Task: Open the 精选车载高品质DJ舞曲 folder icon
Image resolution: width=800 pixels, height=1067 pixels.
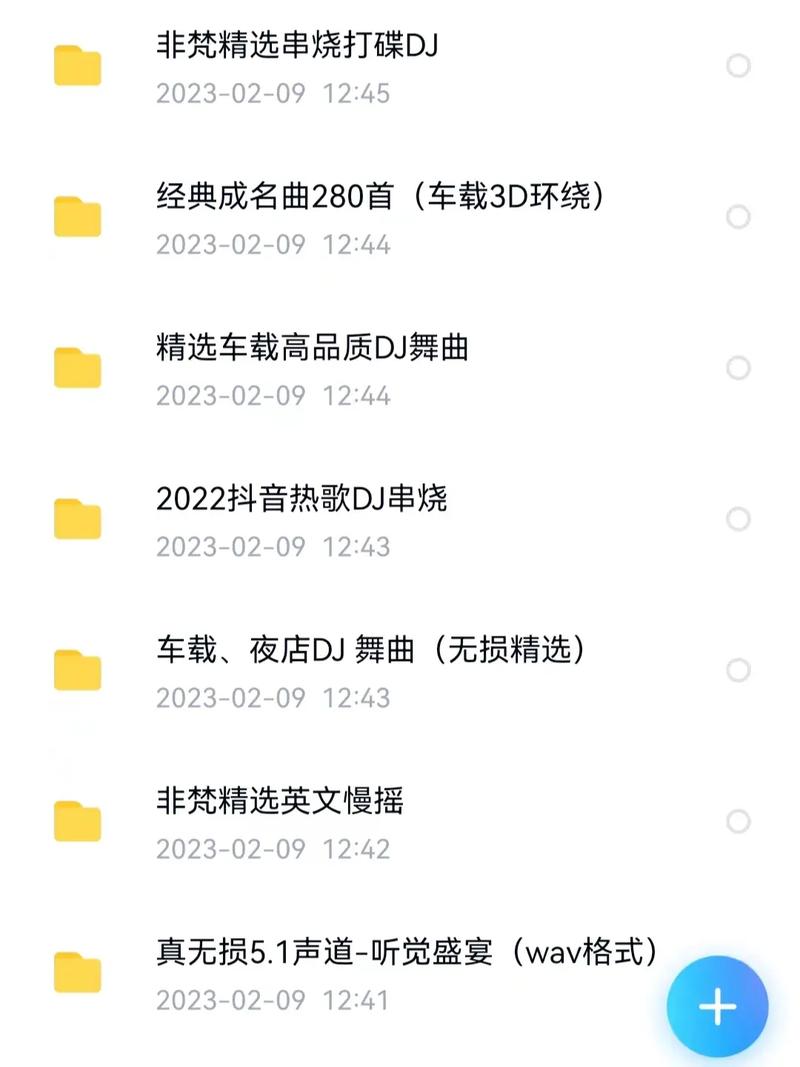Action: click(77, 369)
